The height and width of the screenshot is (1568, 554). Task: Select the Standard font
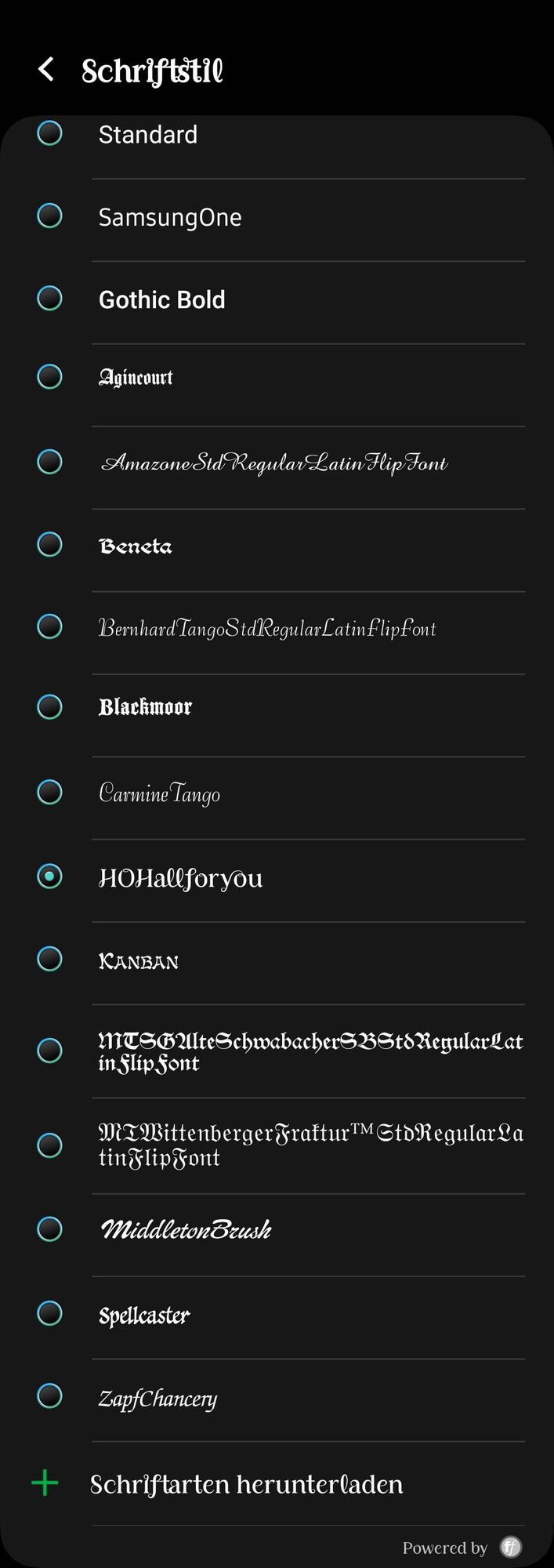[147, 135]
